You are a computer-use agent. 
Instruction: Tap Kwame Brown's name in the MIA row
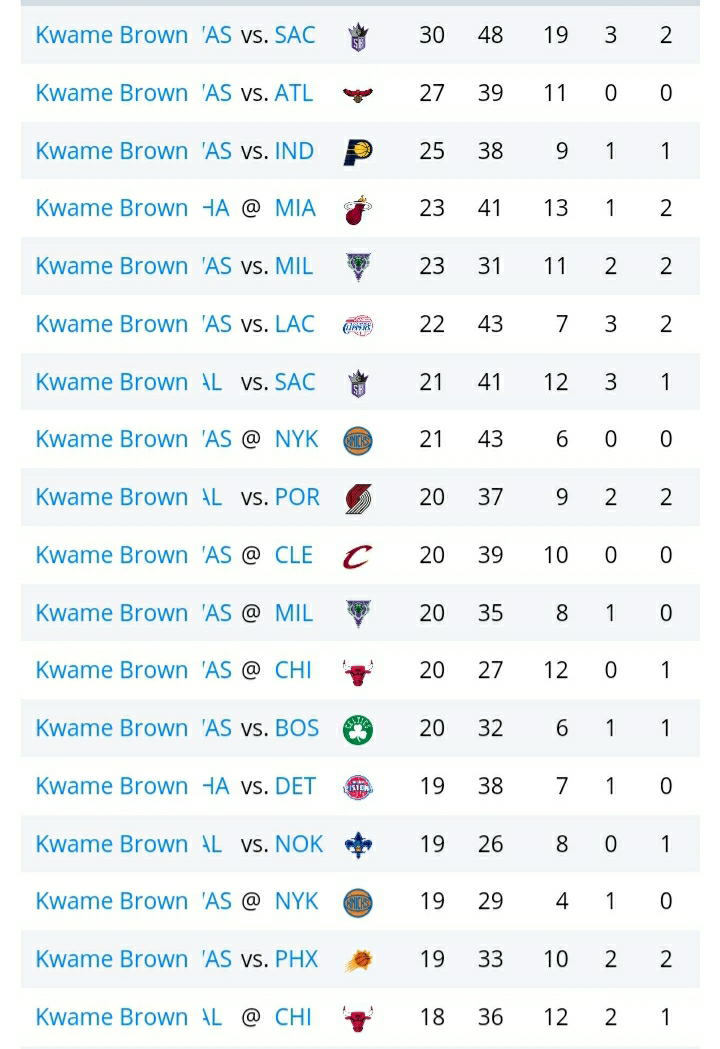[111, 208]
